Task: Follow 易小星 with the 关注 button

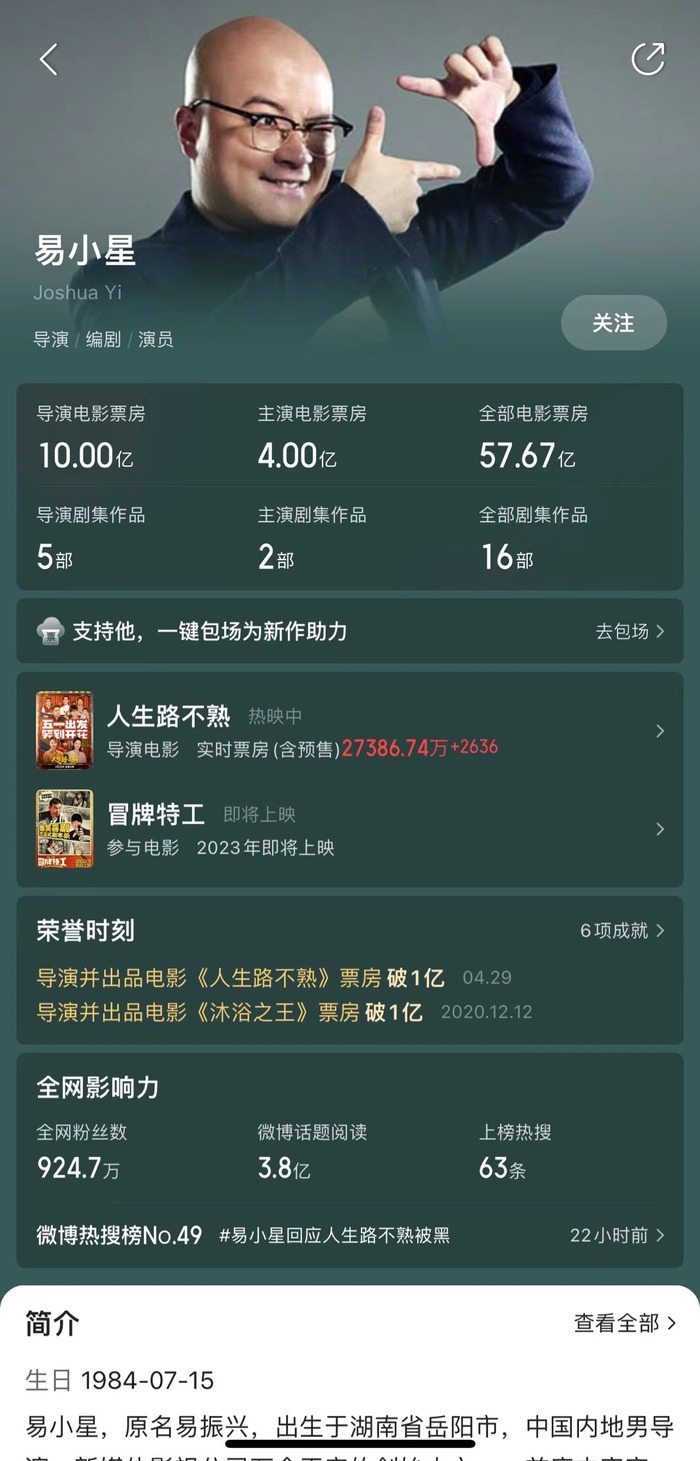Action: tap(613, 323)
